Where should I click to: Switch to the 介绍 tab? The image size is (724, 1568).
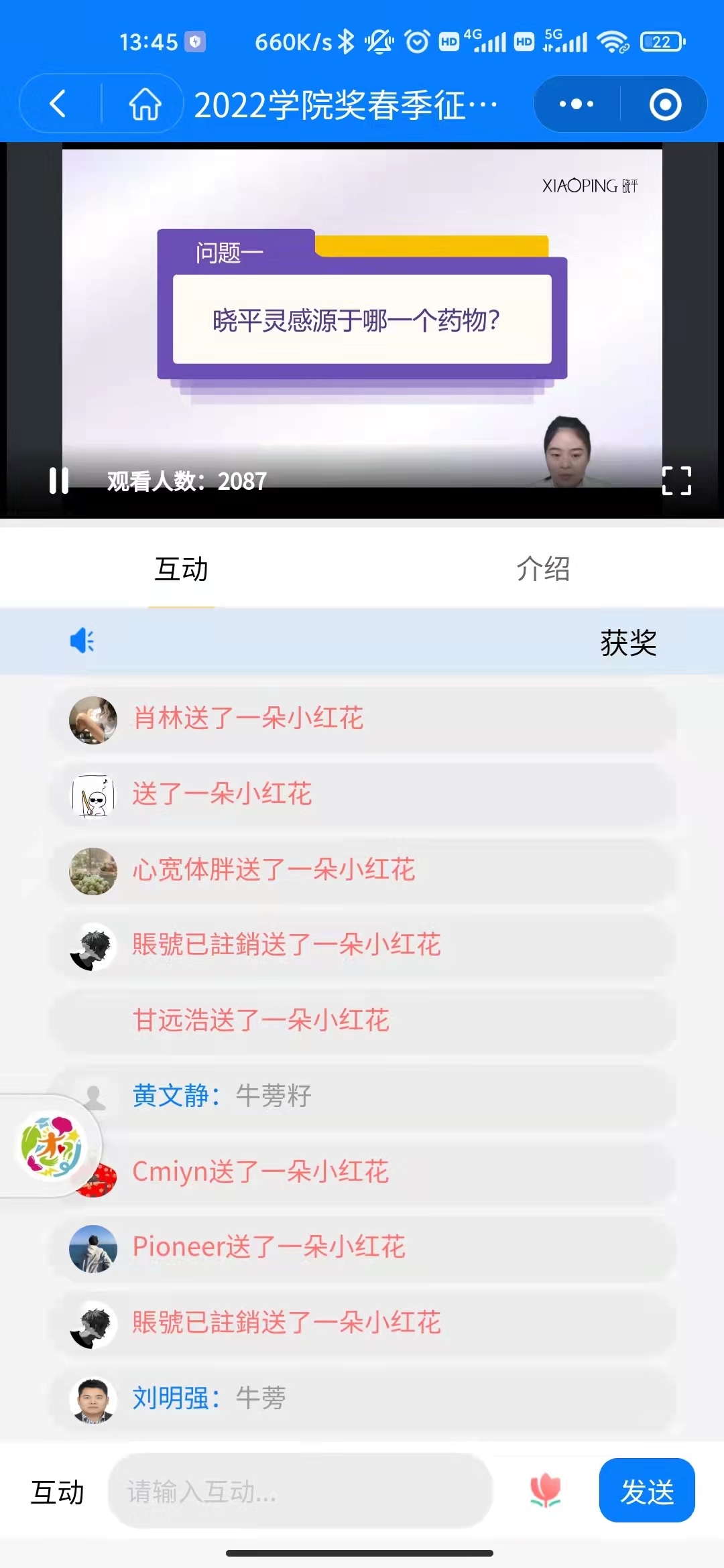click(x=543, y=570)
